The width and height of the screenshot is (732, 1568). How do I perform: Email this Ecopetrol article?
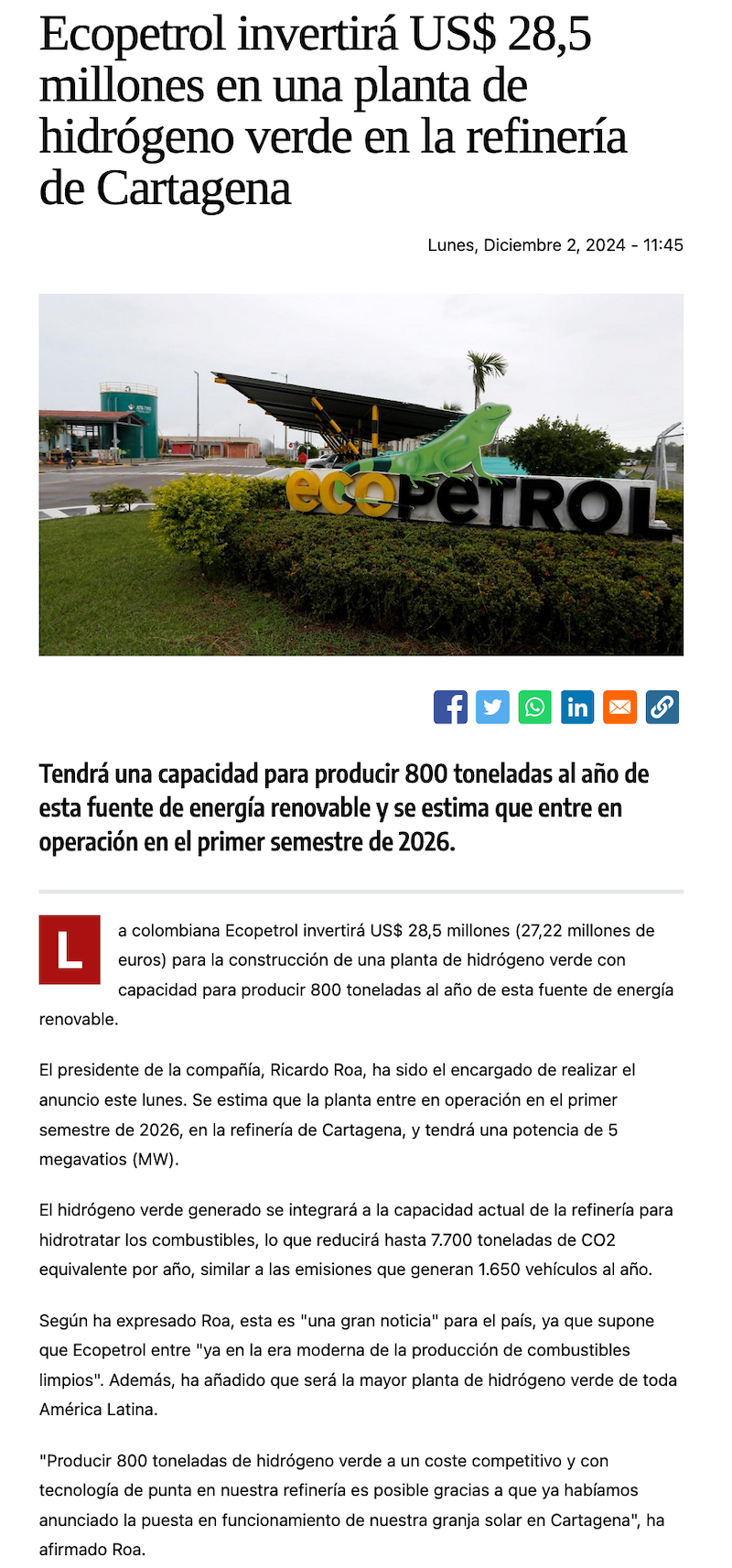coord(619,708)
